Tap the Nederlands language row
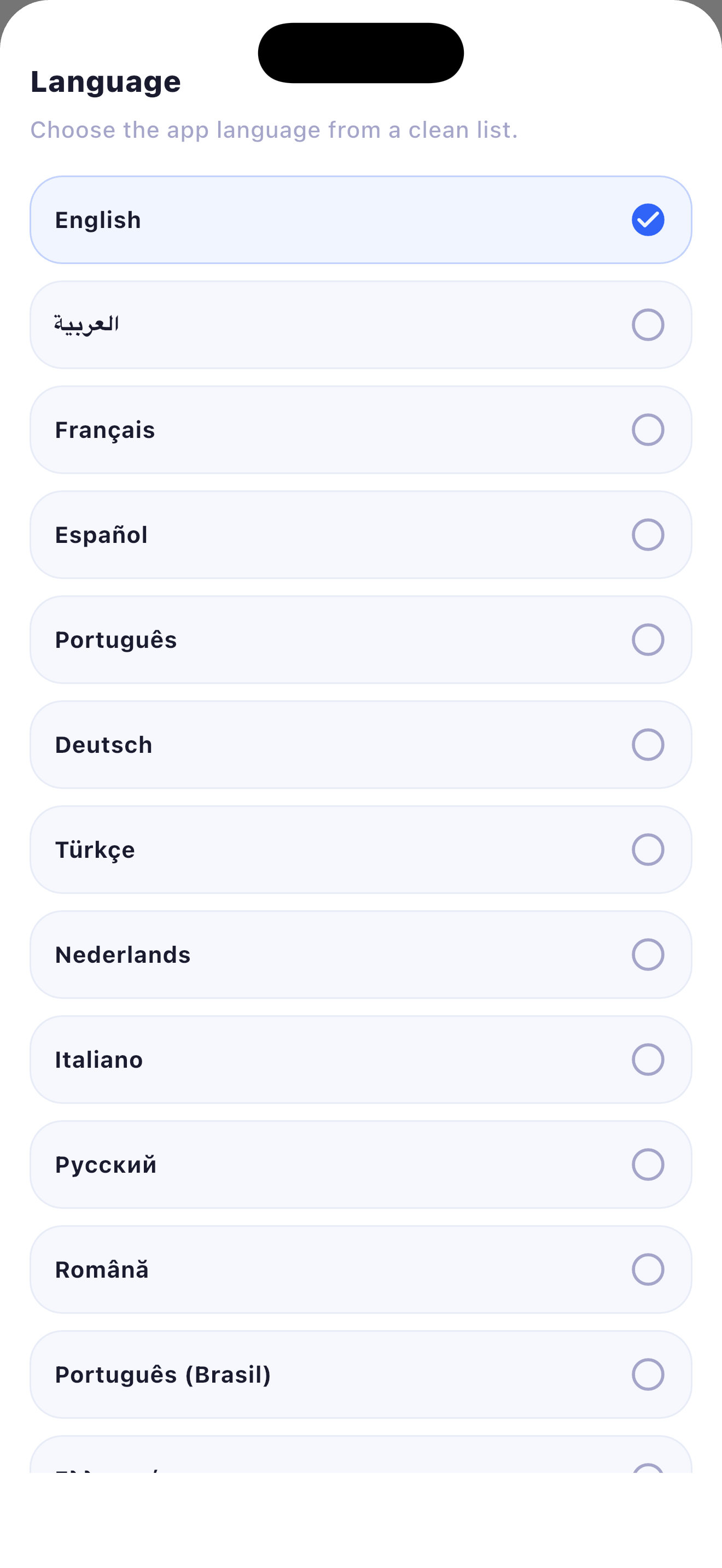 tap(361, 955)
